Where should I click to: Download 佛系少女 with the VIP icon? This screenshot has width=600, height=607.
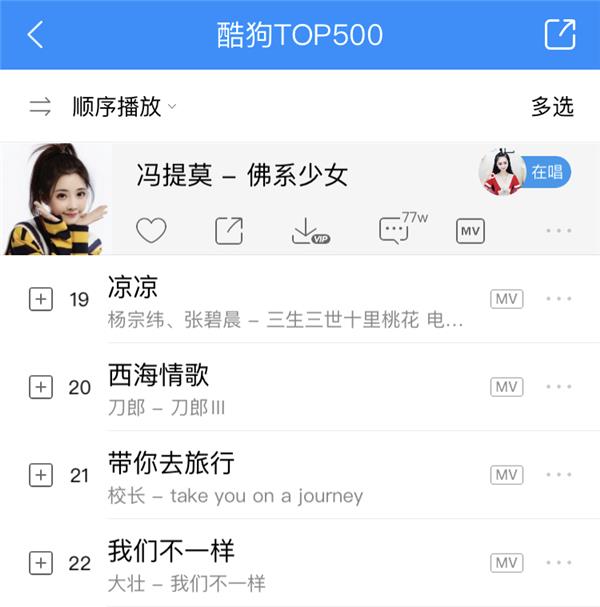pos(308,231)
